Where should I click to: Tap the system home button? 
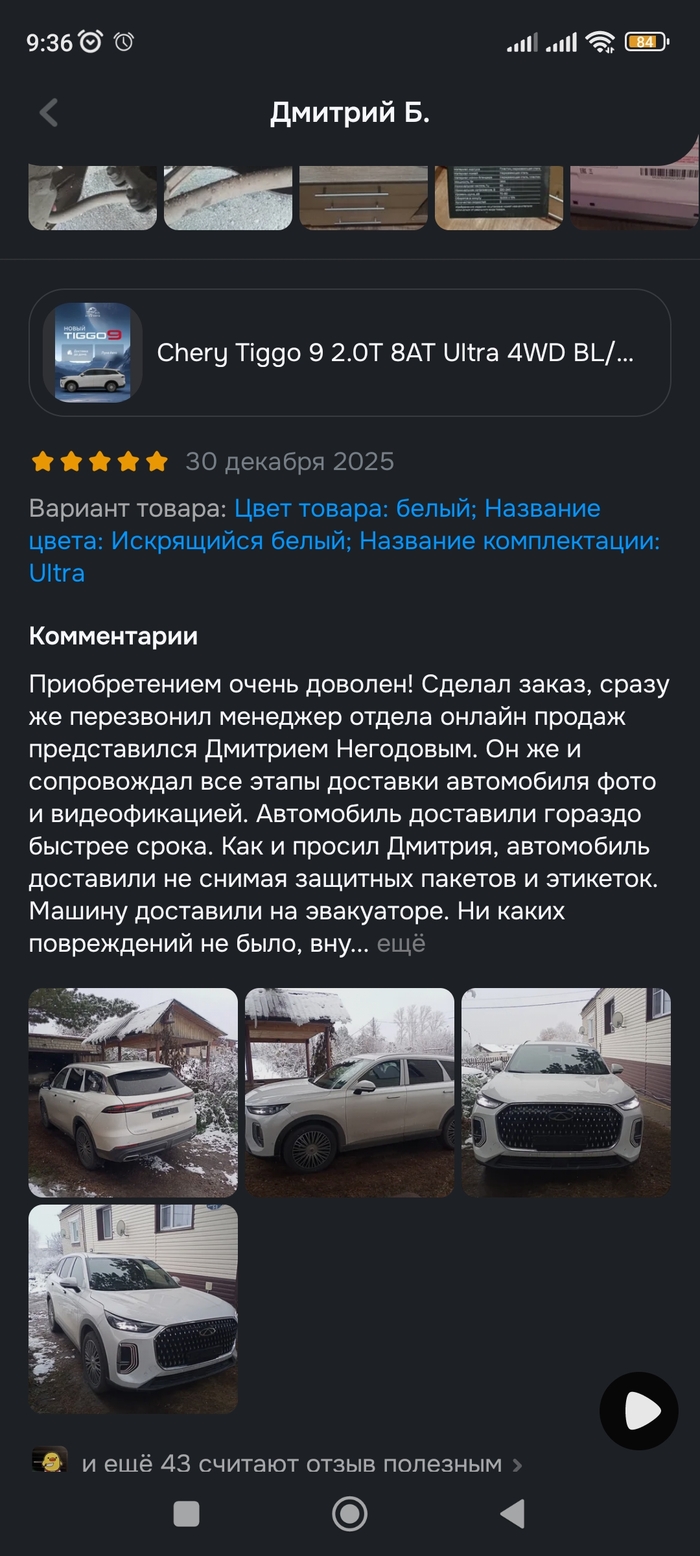pyautogui.click(x=349, y=1514)
